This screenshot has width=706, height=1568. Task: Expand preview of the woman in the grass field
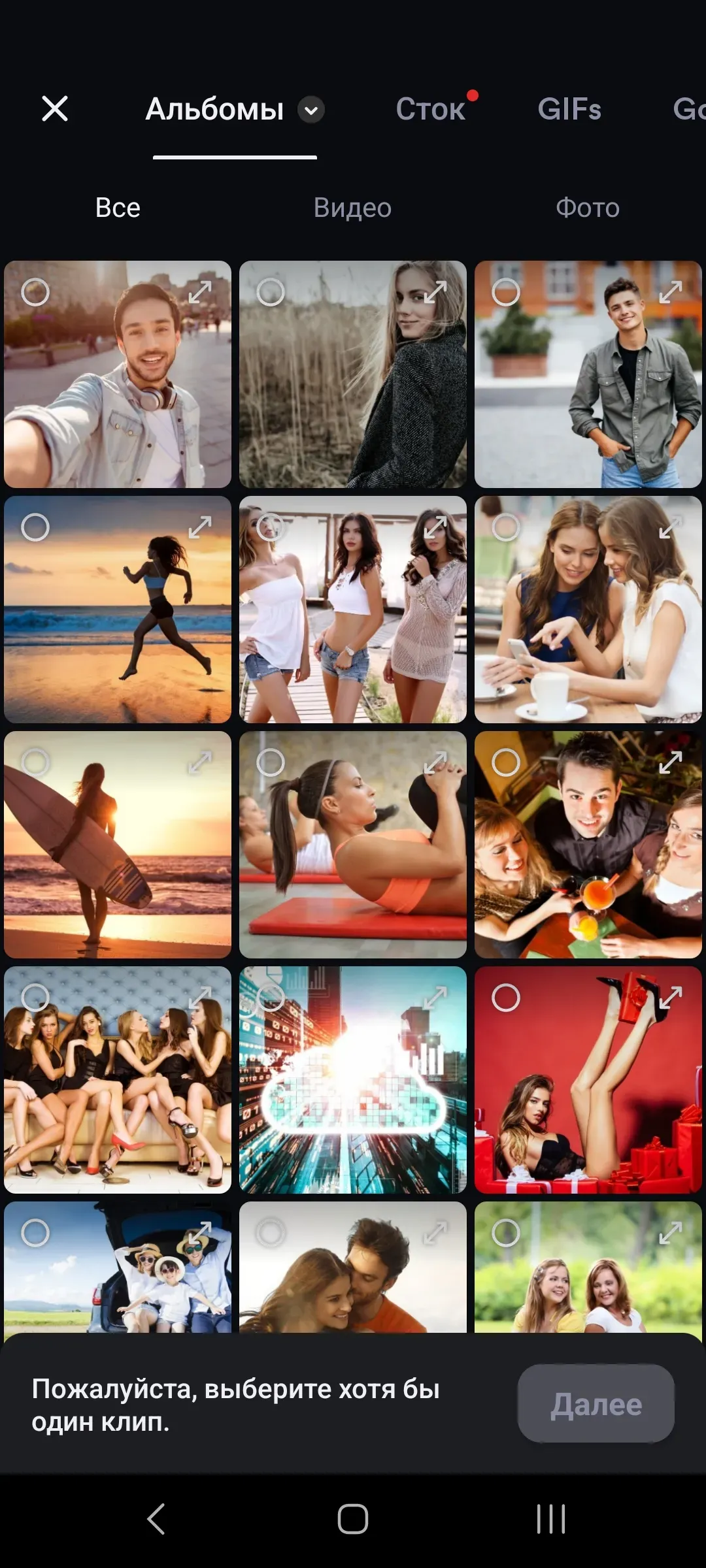[435, 292]
